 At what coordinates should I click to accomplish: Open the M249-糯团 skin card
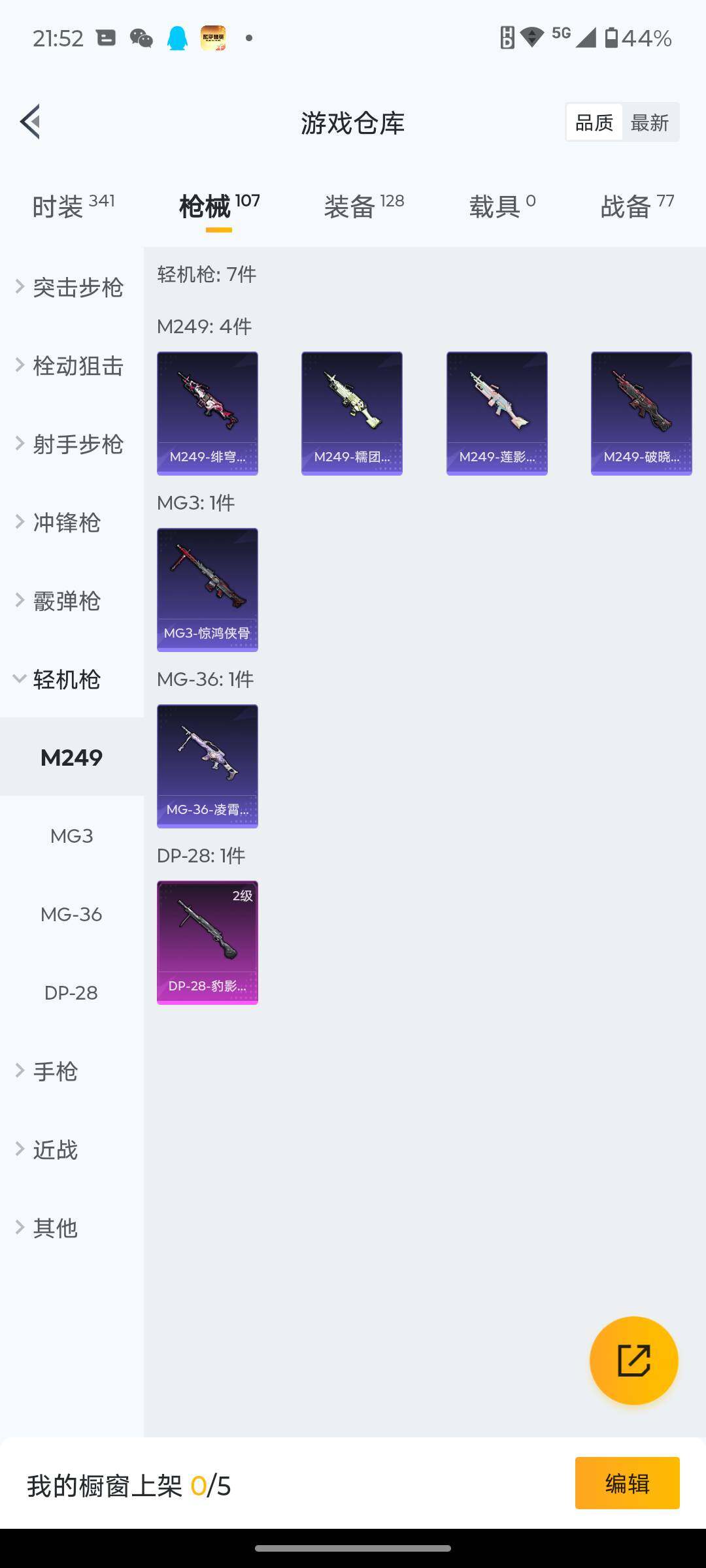coord(352,413)
